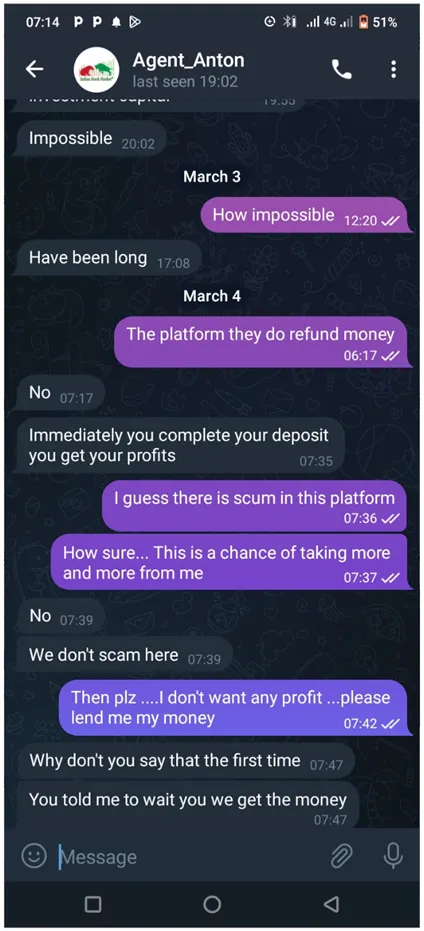
Task: Tap the Message input field
Action: [x=190, y=857]
